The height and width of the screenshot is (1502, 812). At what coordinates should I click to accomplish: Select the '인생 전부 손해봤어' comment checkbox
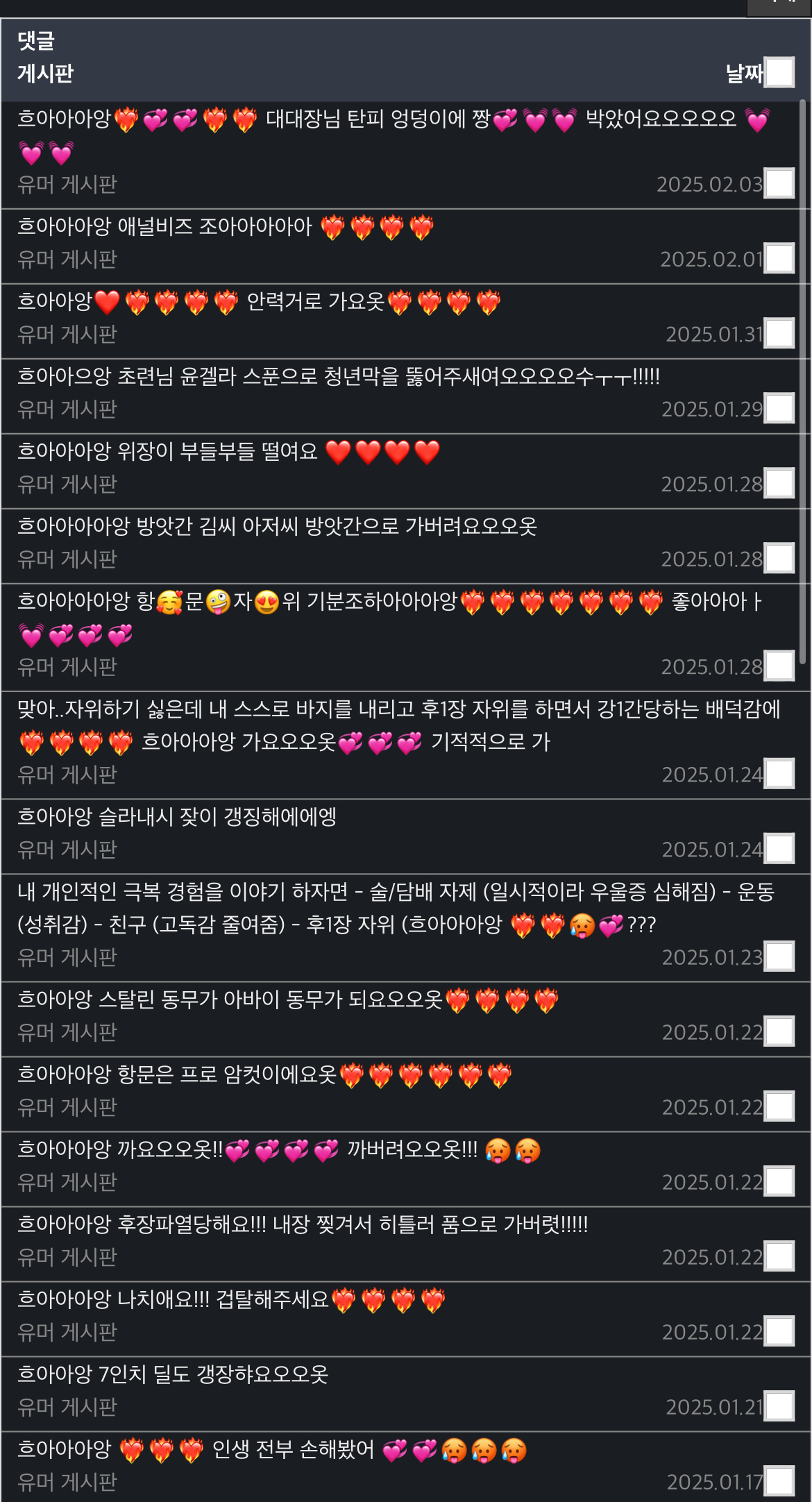[x=779, y=1481]
